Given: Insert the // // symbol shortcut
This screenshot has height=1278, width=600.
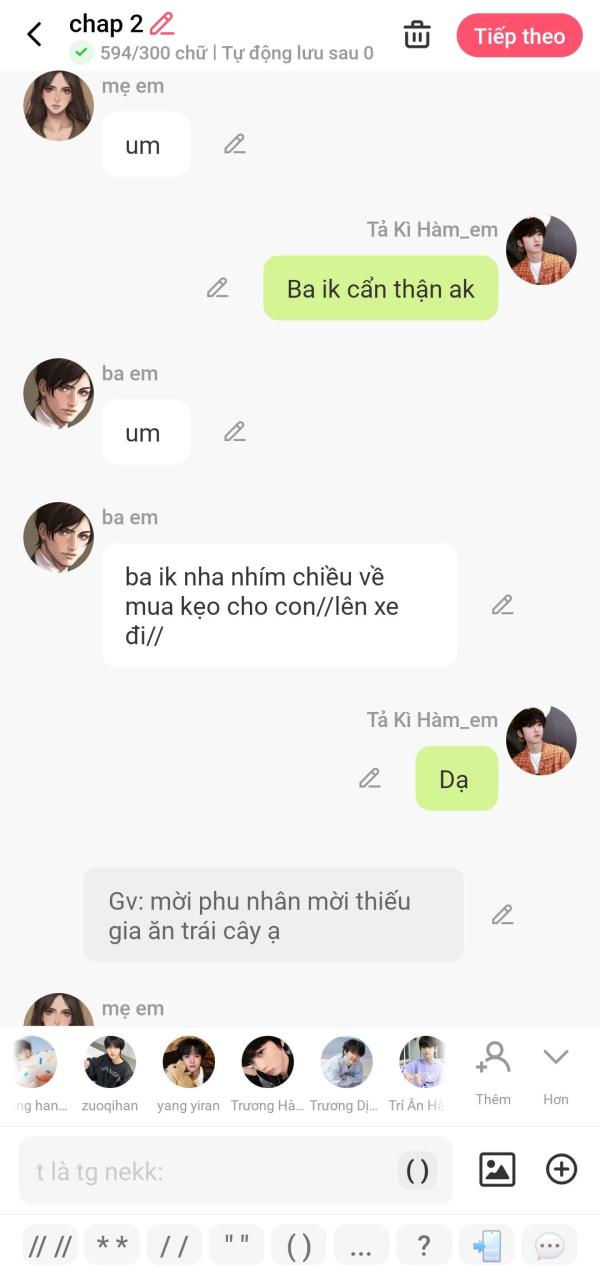Looking at the screenshot, I should (51, 1246).
